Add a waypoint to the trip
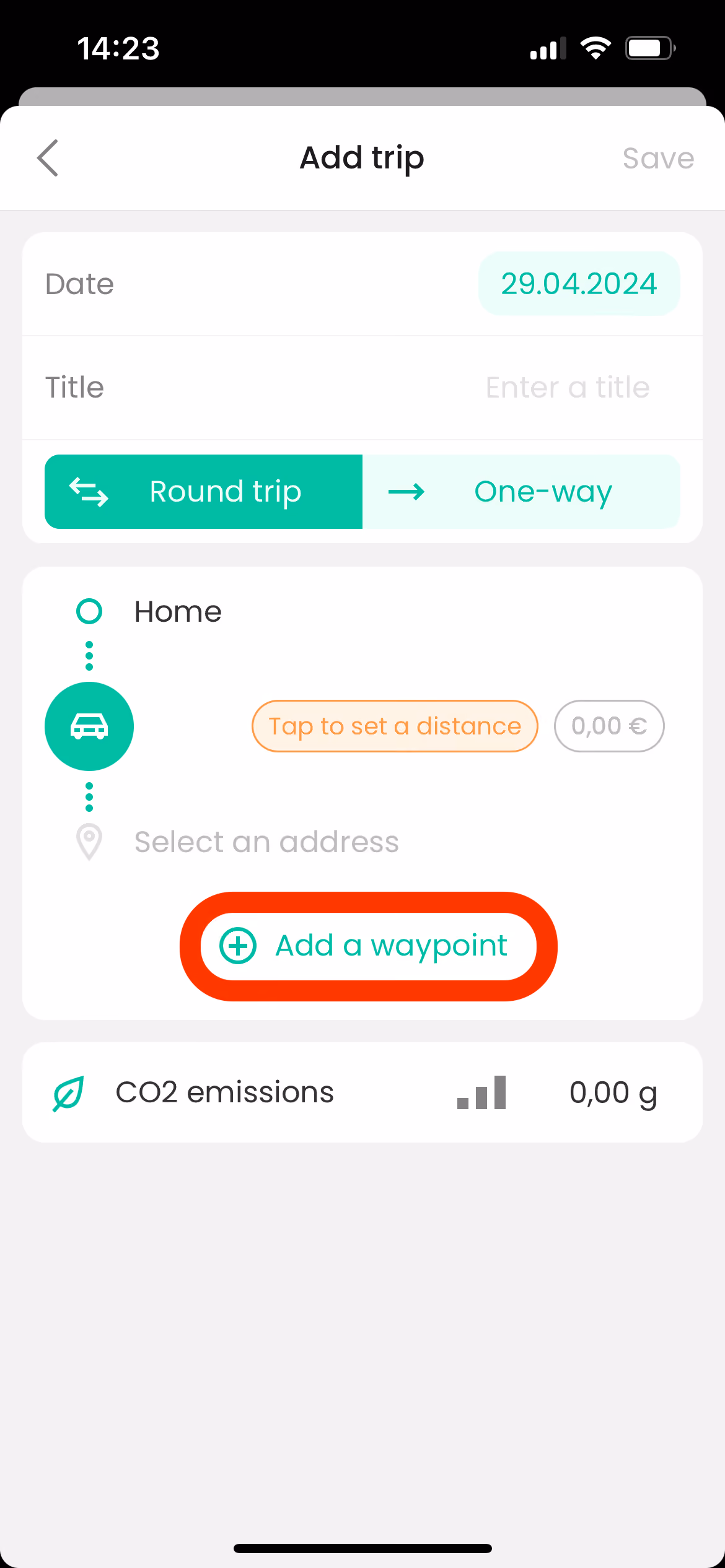 [369, 946]
